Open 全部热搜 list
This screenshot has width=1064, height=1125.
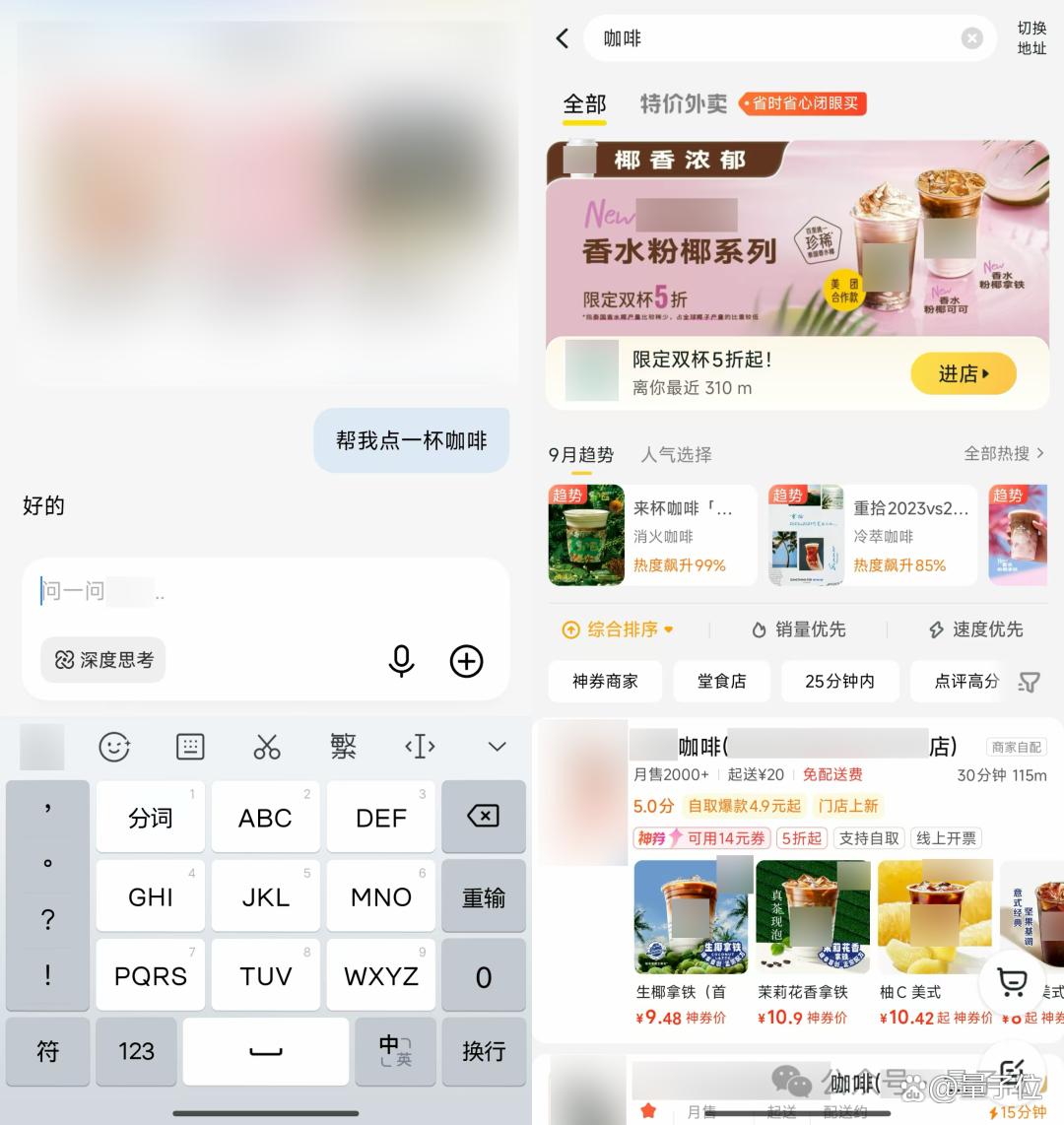[x=1003, y=453]
